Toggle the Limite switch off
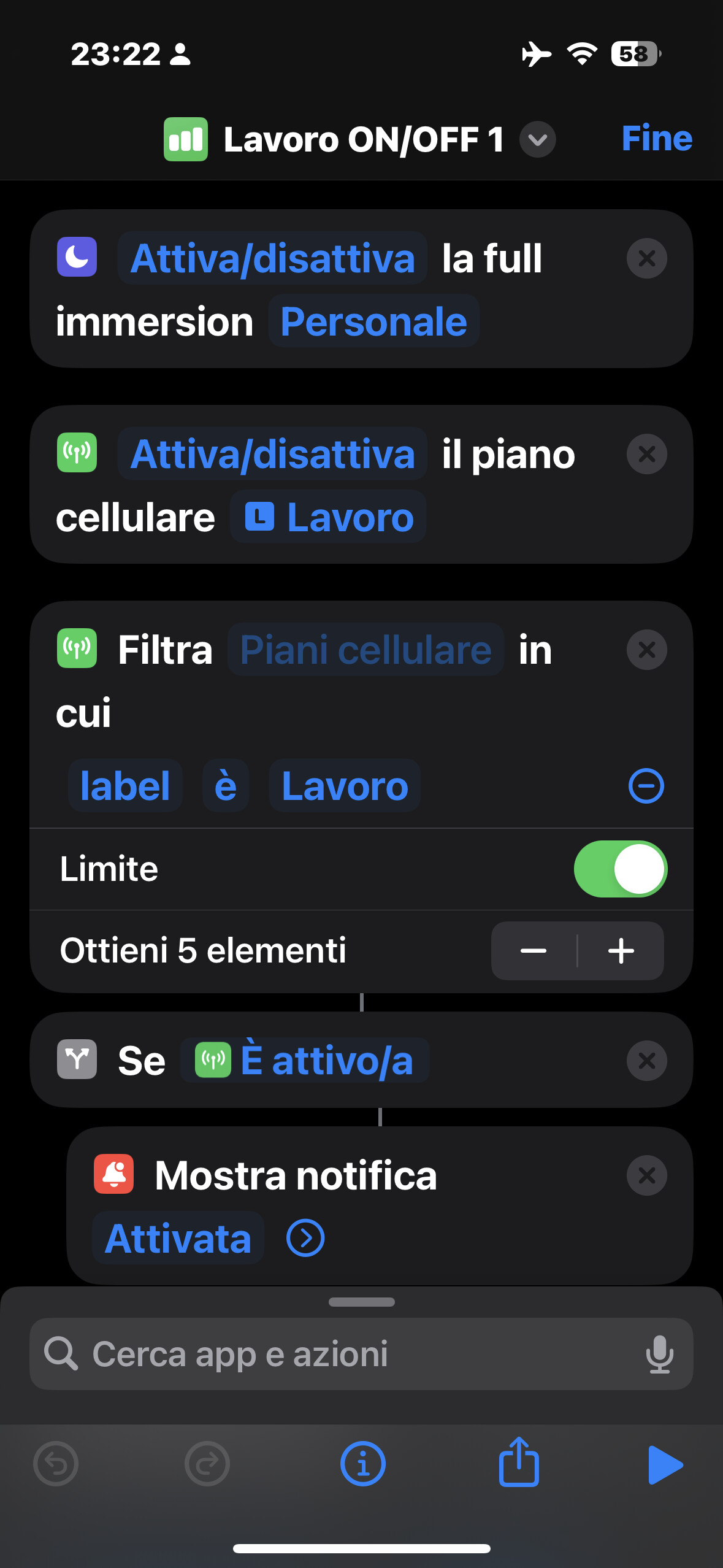The width and height of the screenshot is (723, 1568). click(x=620, y=869)
